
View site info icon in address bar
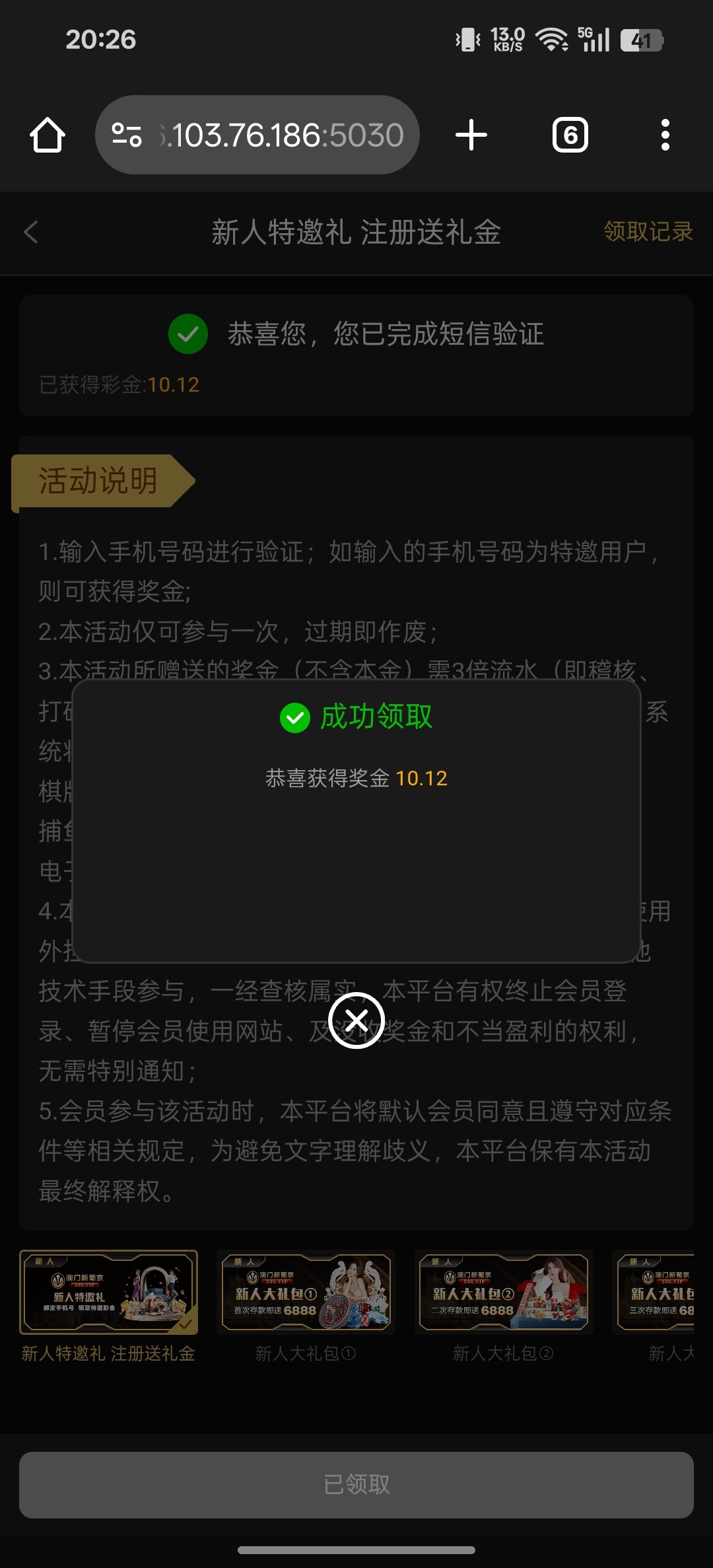[x=127, y=135]
